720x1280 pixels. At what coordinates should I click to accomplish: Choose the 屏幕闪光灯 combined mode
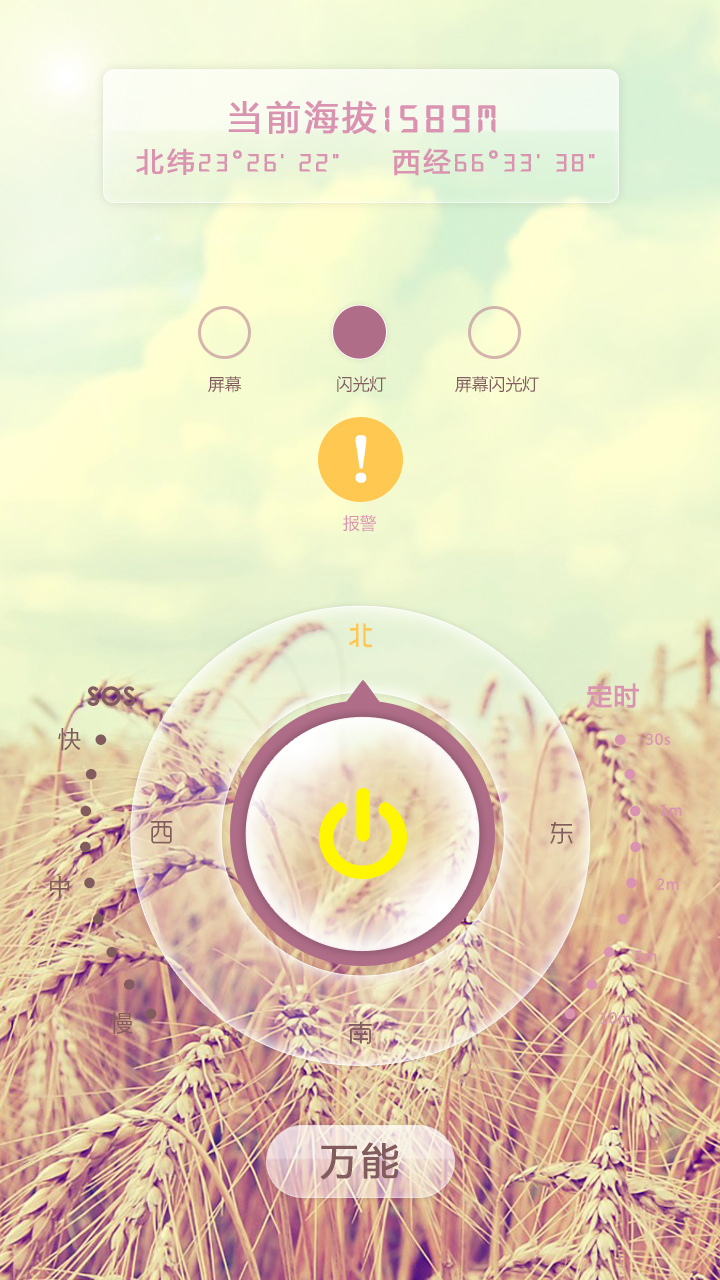tap(495, 333)
